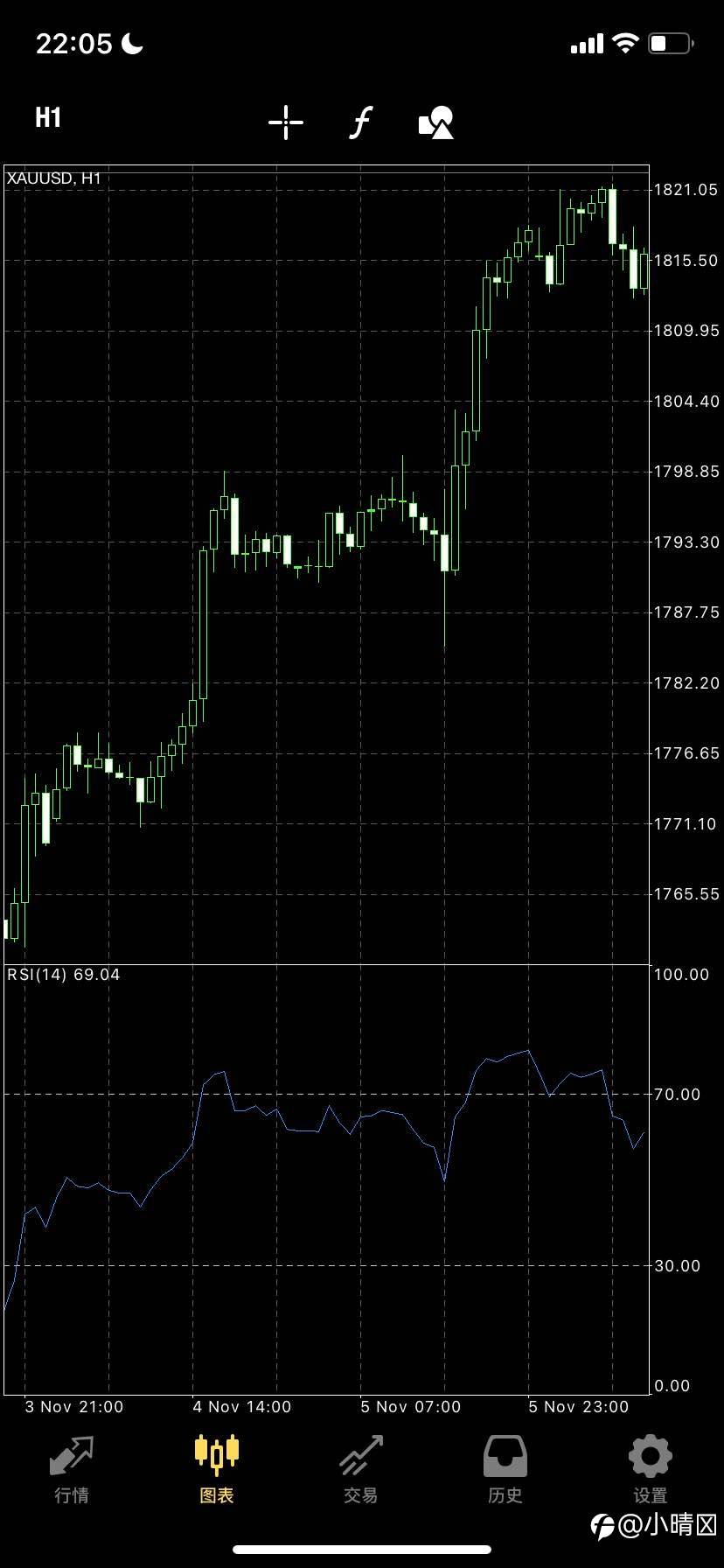Open the H1 timeframe selector

(48, 117)
